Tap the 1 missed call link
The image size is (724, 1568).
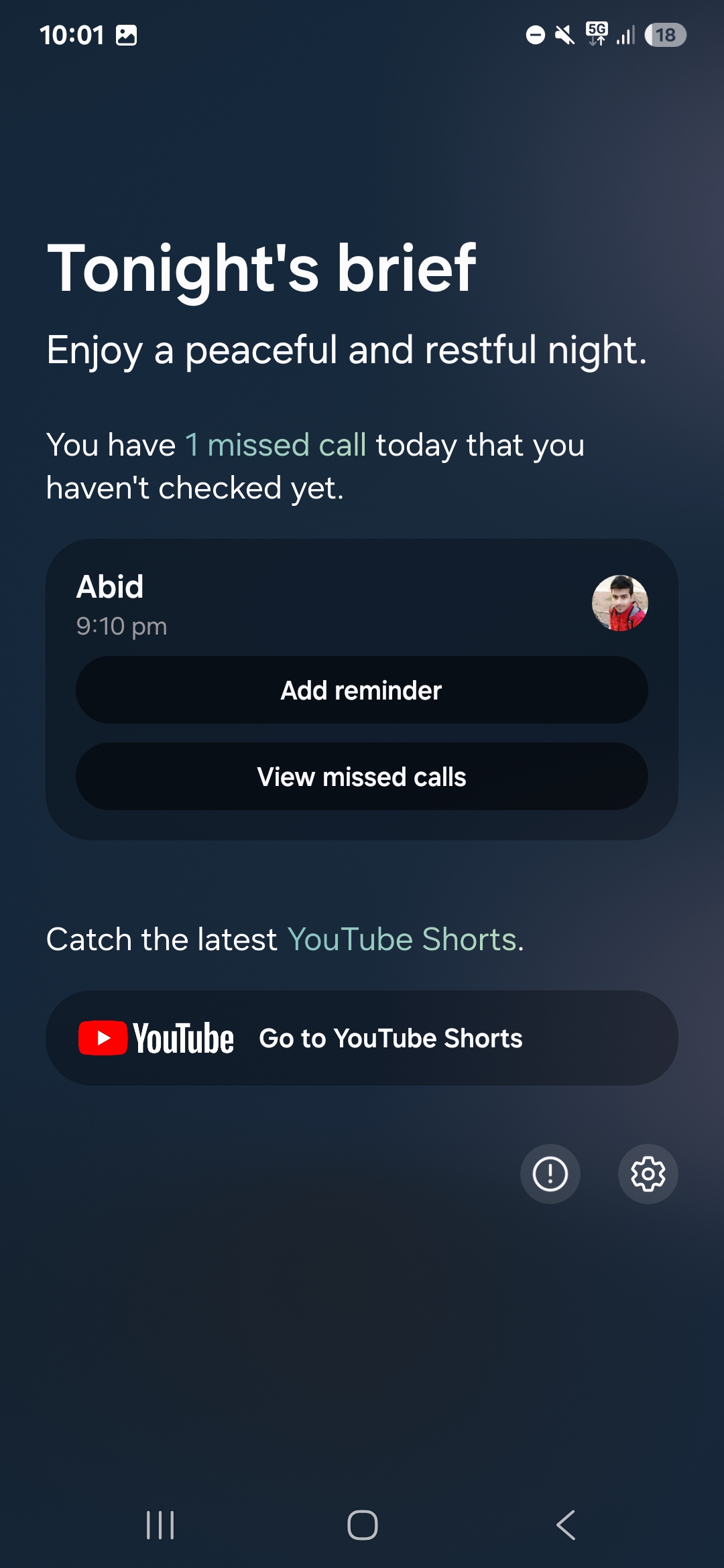[276, 445]
